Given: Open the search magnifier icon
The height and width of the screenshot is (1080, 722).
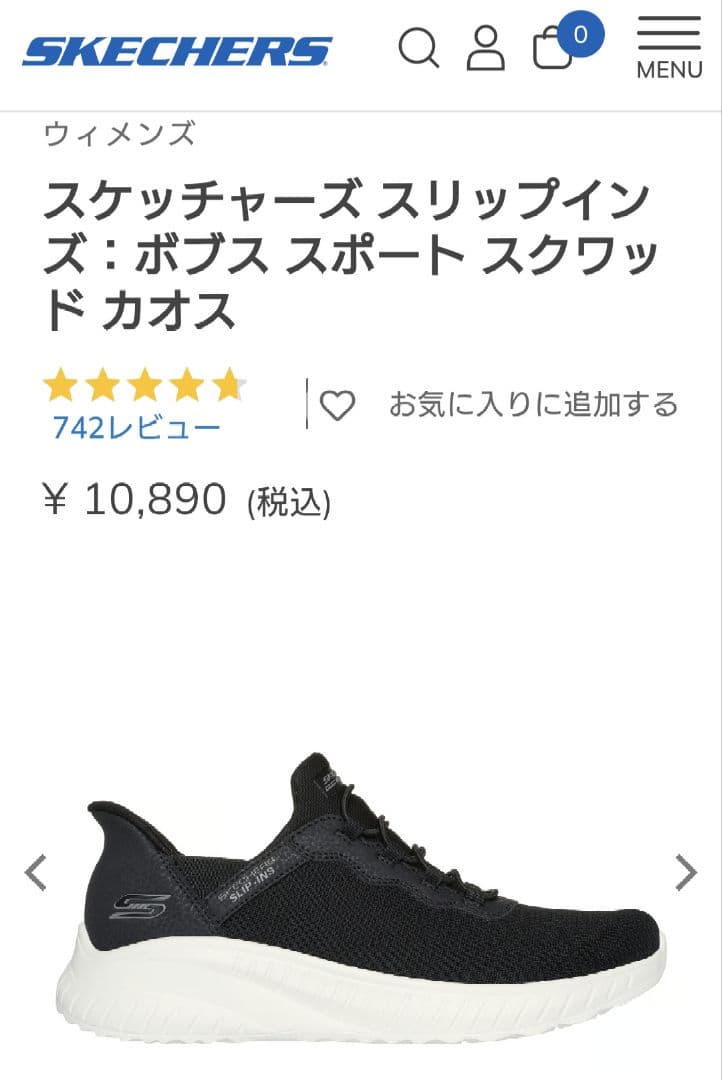Looking at the screenshot, I should 418,48.
